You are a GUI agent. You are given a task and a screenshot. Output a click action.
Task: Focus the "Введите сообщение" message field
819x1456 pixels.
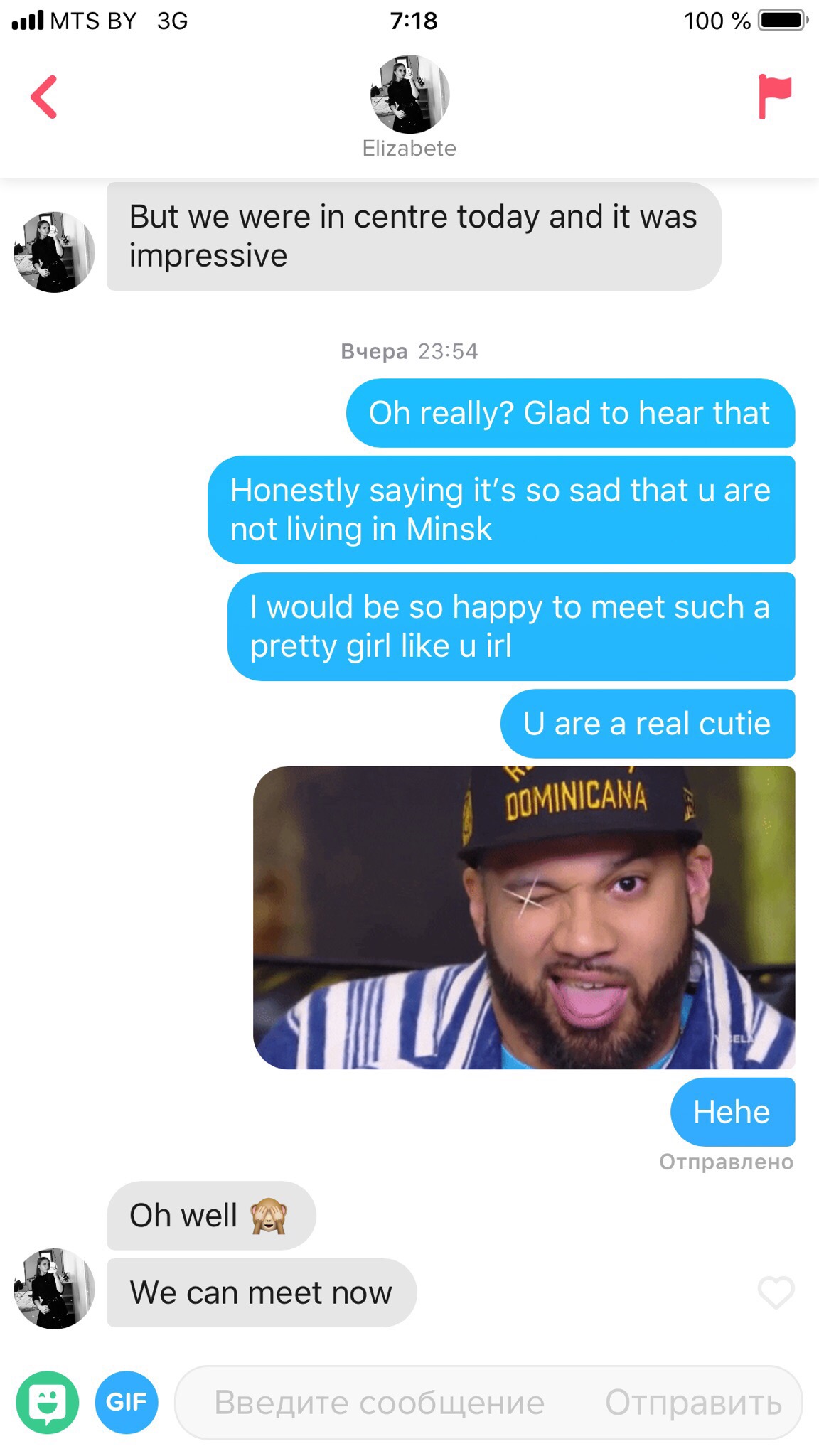[x=380, y=1403]
